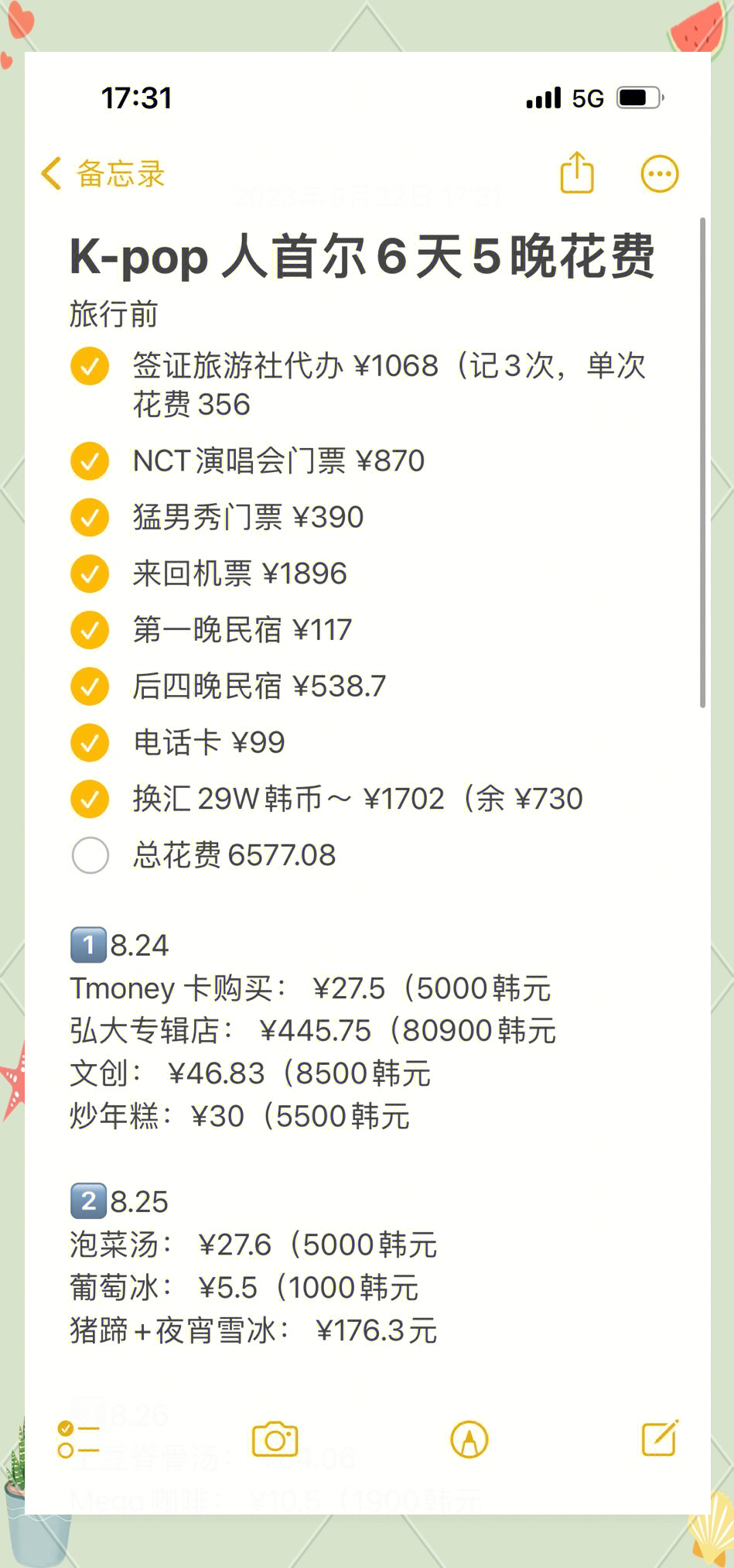Image resolution: width=734 pixels, height=1568 pixels.
Task: Tap the 17:31 clock in status bar
Action: [x=135, y=98]
